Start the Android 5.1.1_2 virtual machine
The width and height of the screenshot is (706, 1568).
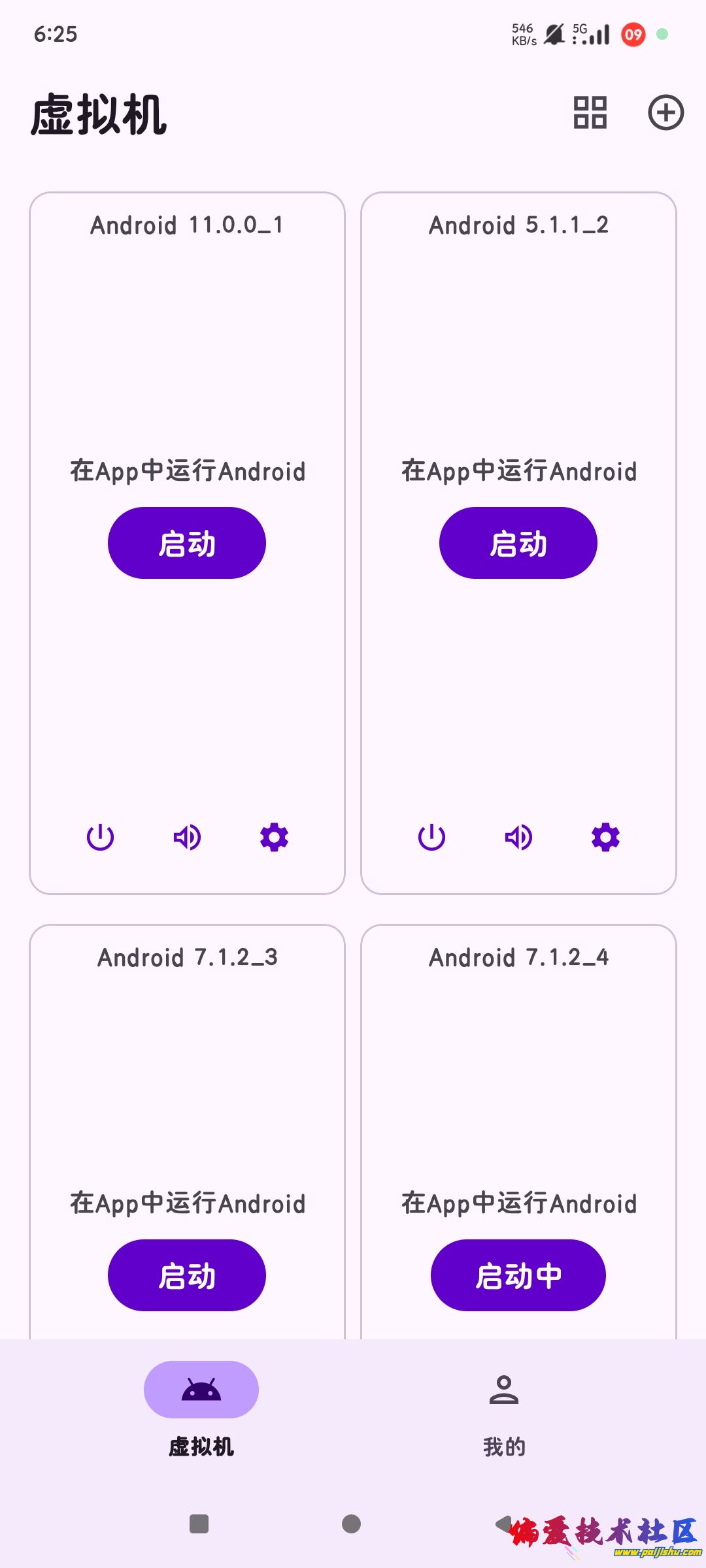(x=518, y=543)
